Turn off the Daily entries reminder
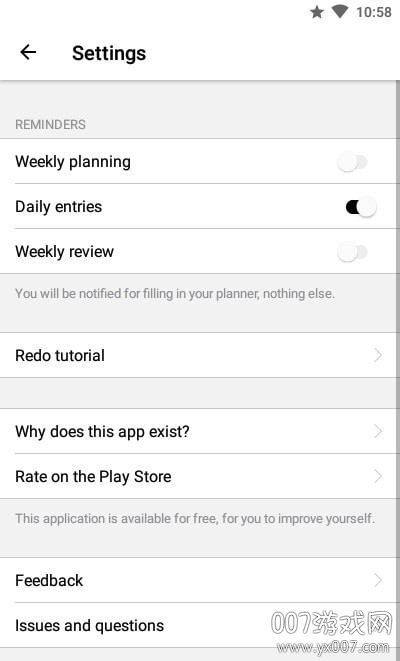Viewport: 400px width, 661px height. 361,207
